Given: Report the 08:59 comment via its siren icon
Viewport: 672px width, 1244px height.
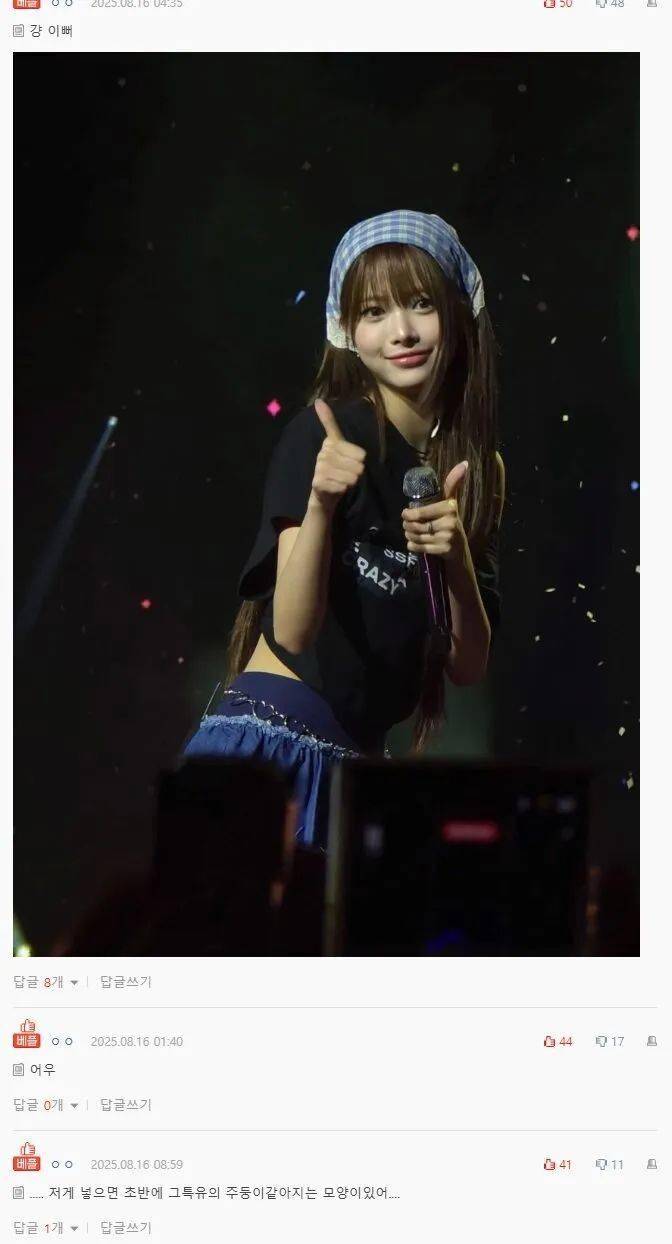Looking at the screenshot, I should tap(652, 1164).
